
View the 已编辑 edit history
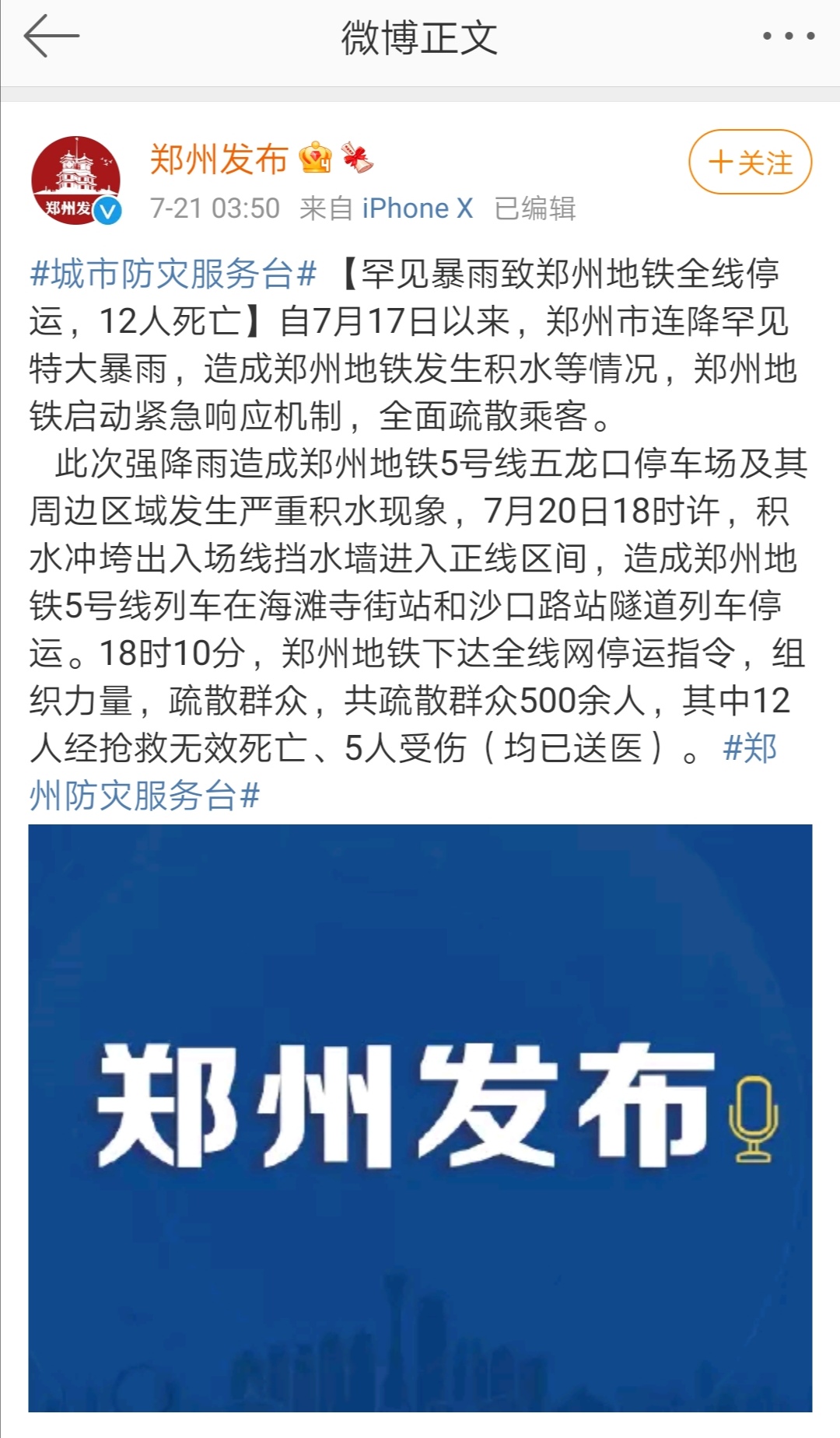535,208
